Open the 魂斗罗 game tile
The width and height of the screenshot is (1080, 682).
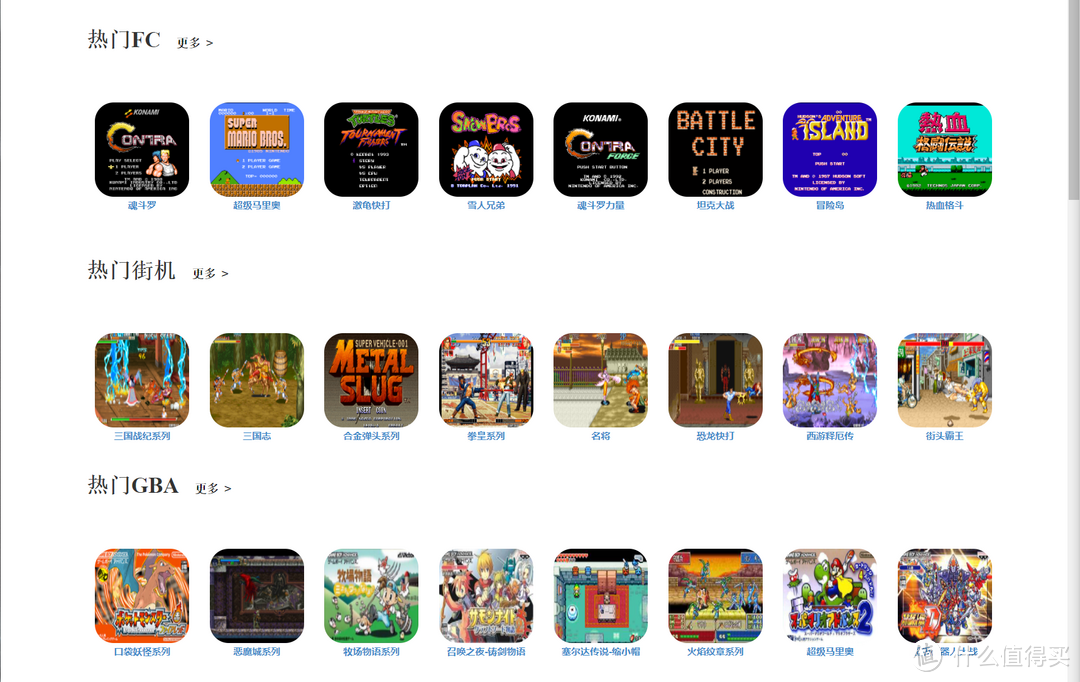point(142,150)
